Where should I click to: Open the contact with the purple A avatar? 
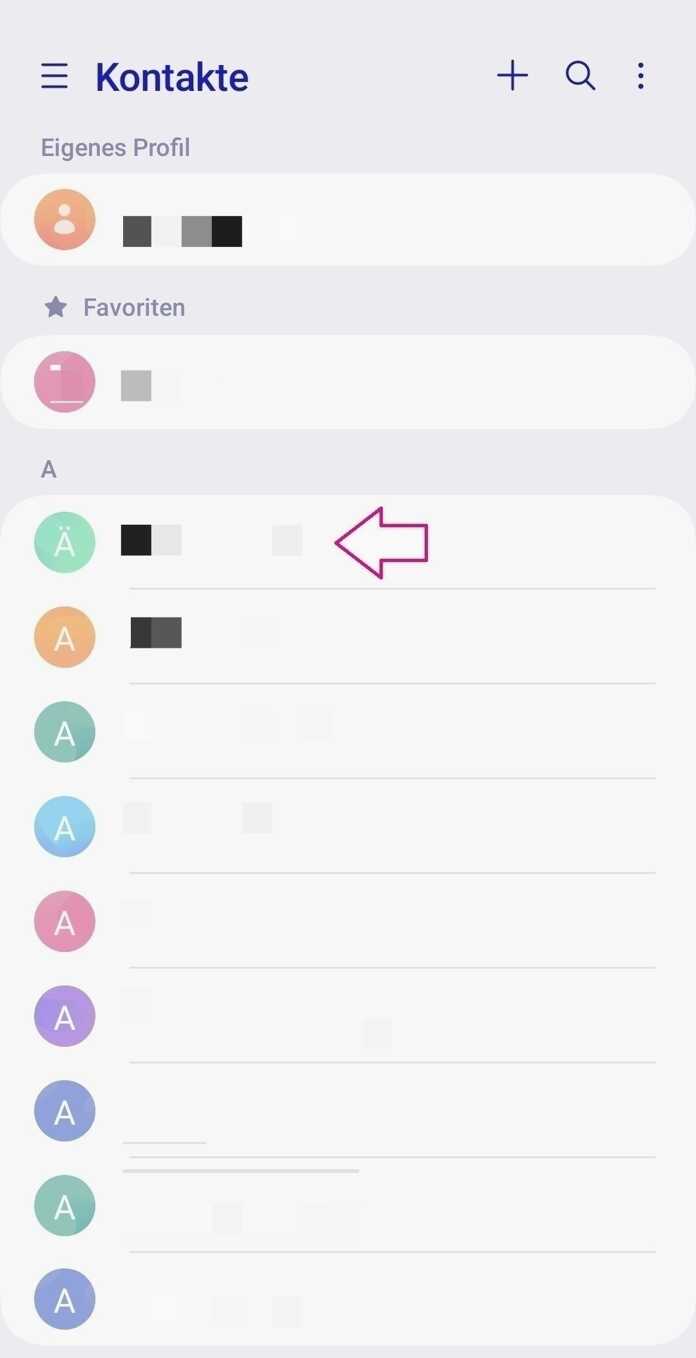tap(348, 1016)
